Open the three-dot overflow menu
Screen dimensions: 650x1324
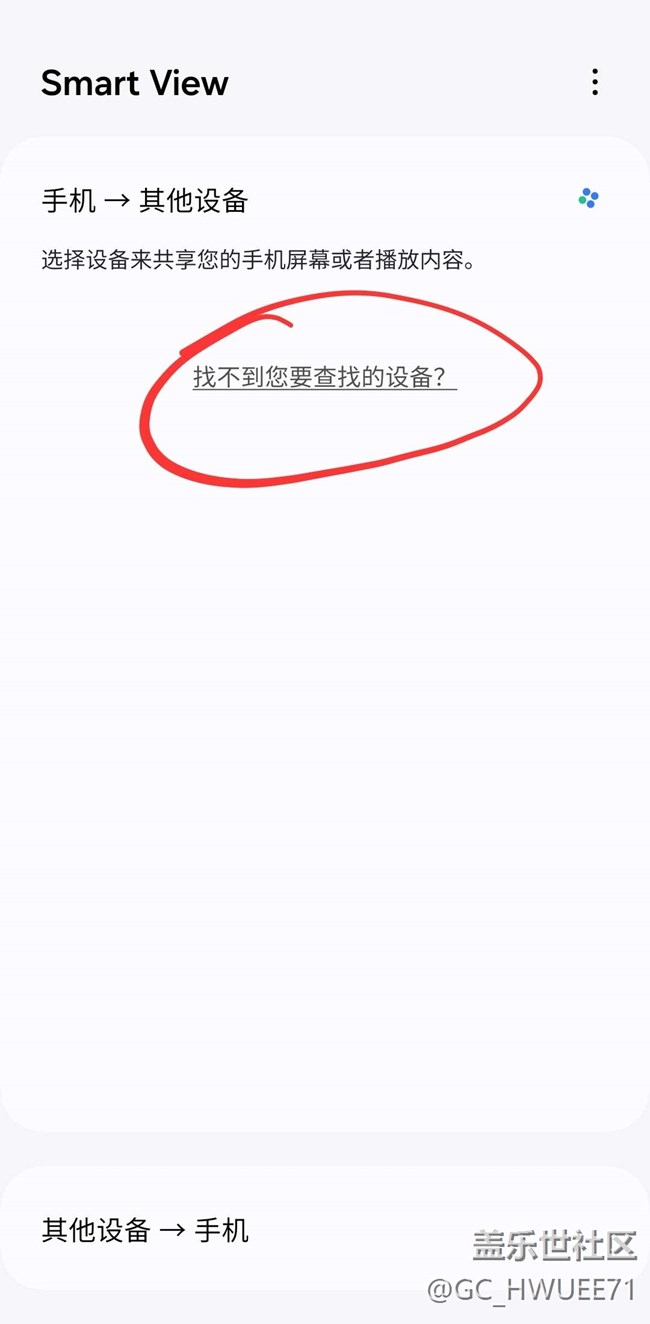[x=595, y=82]
